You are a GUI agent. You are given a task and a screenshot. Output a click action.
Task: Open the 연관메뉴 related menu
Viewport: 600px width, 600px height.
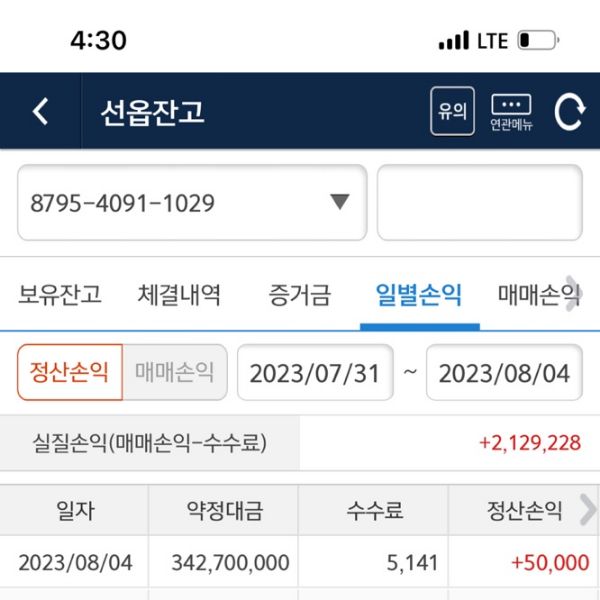(511, 112)
